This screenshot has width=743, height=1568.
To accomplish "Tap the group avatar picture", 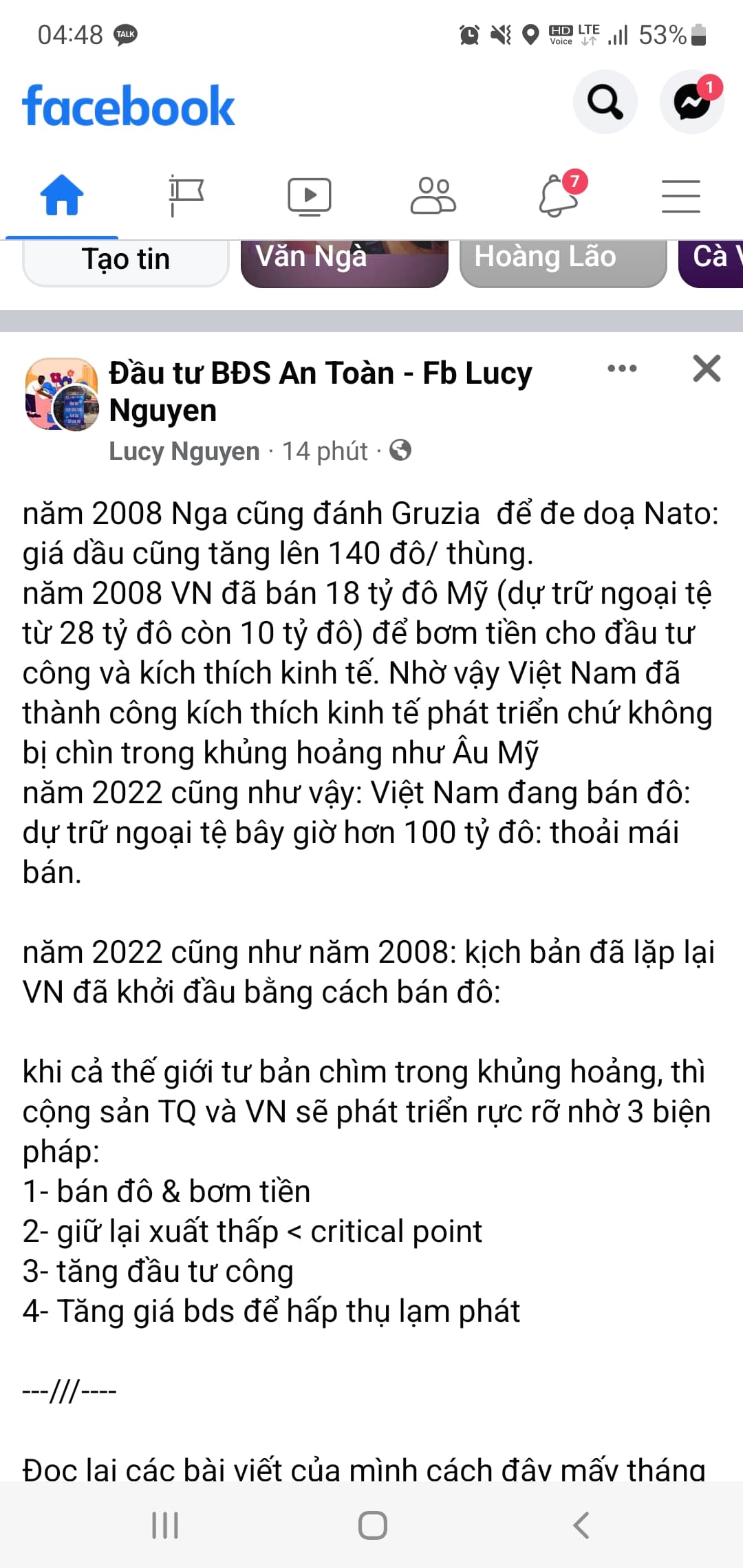I will tap(61, 394).
